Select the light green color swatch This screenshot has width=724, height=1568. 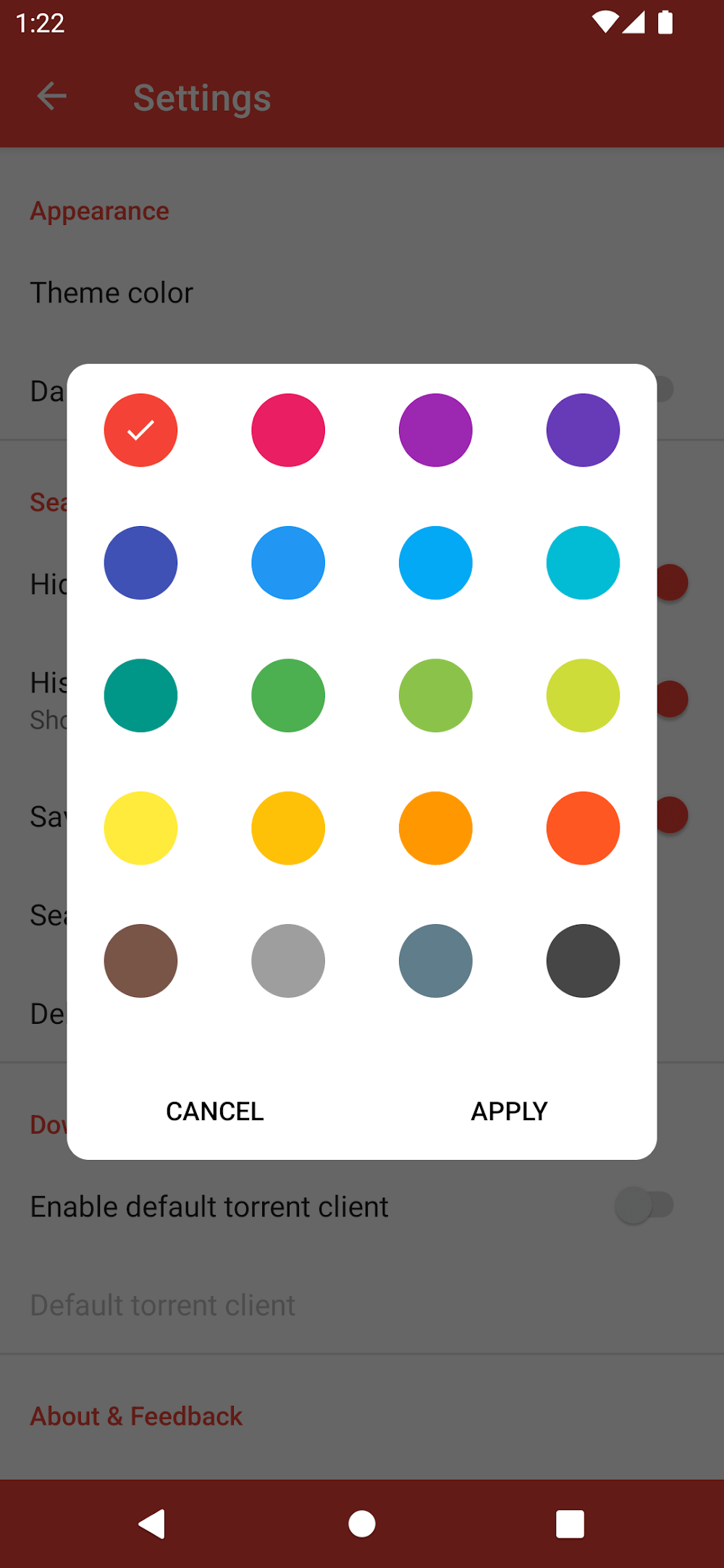(x=436, y=695)
